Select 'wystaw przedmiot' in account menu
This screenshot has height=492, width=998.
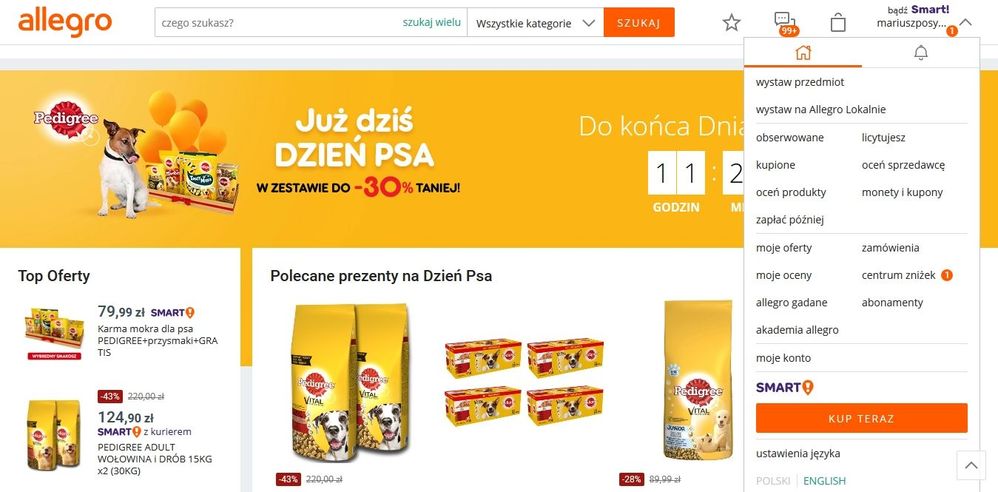pos(800,82)
